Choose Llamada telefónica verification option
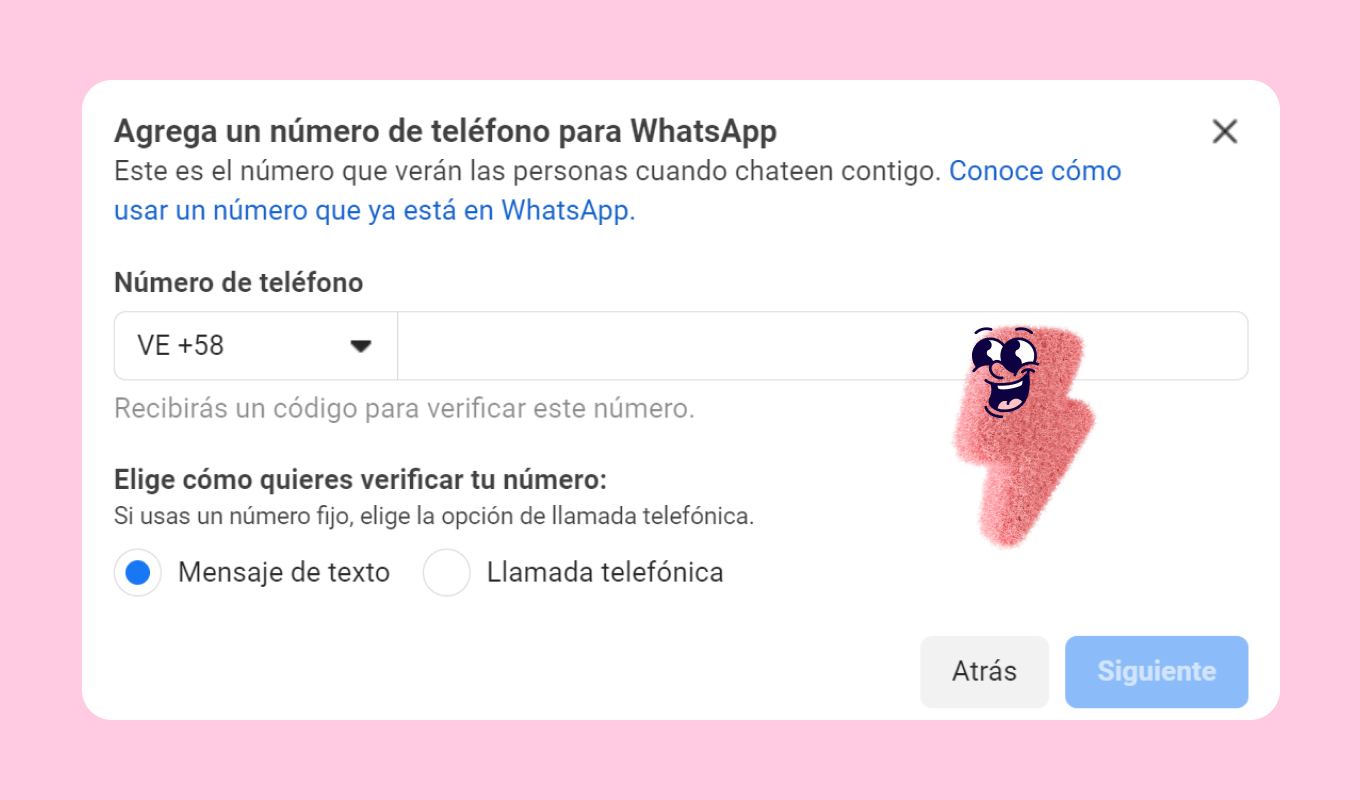The image size is (1360, 800). [447, 573]
